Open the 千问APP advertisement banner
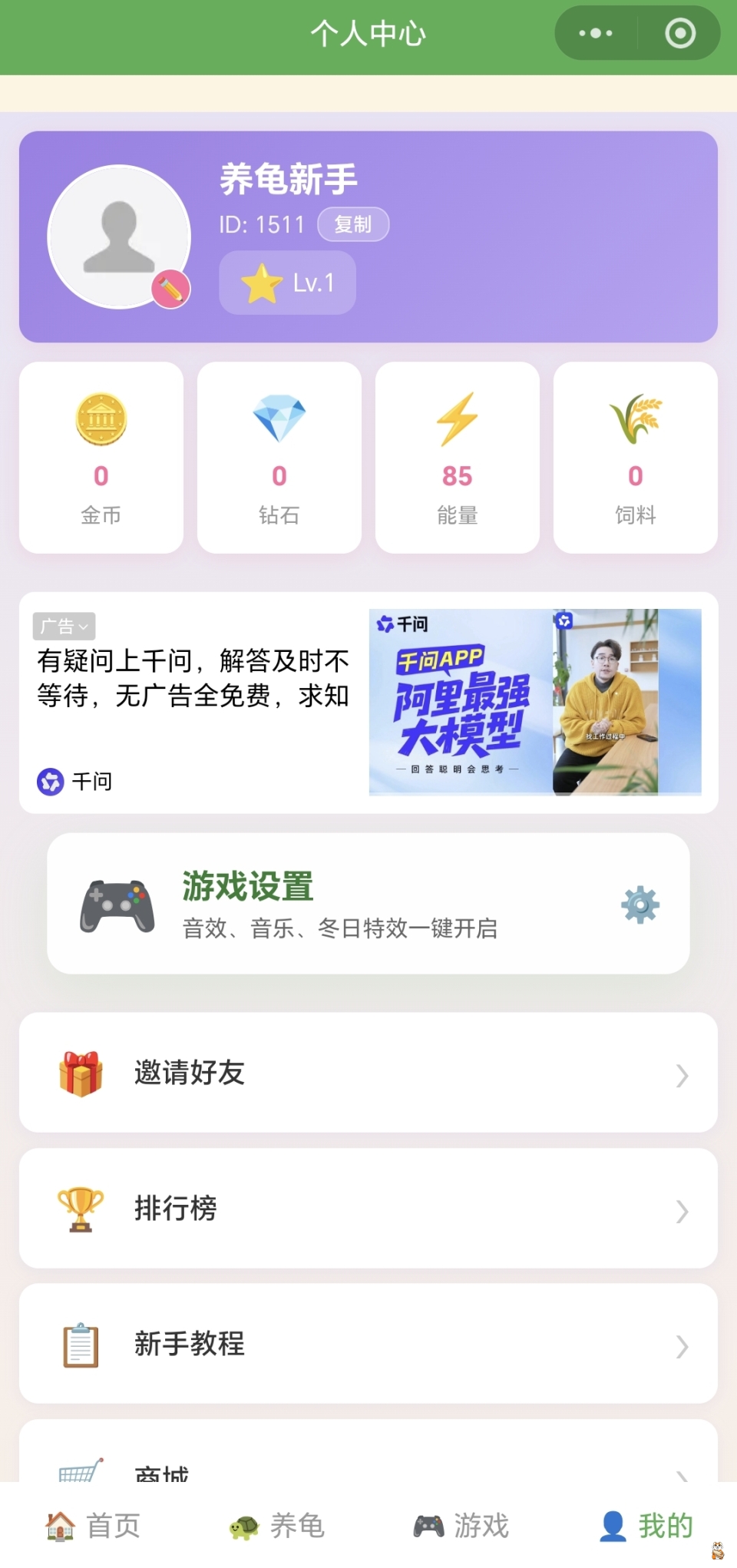The width and height of the screenshot is (737, 1568). 535,702
